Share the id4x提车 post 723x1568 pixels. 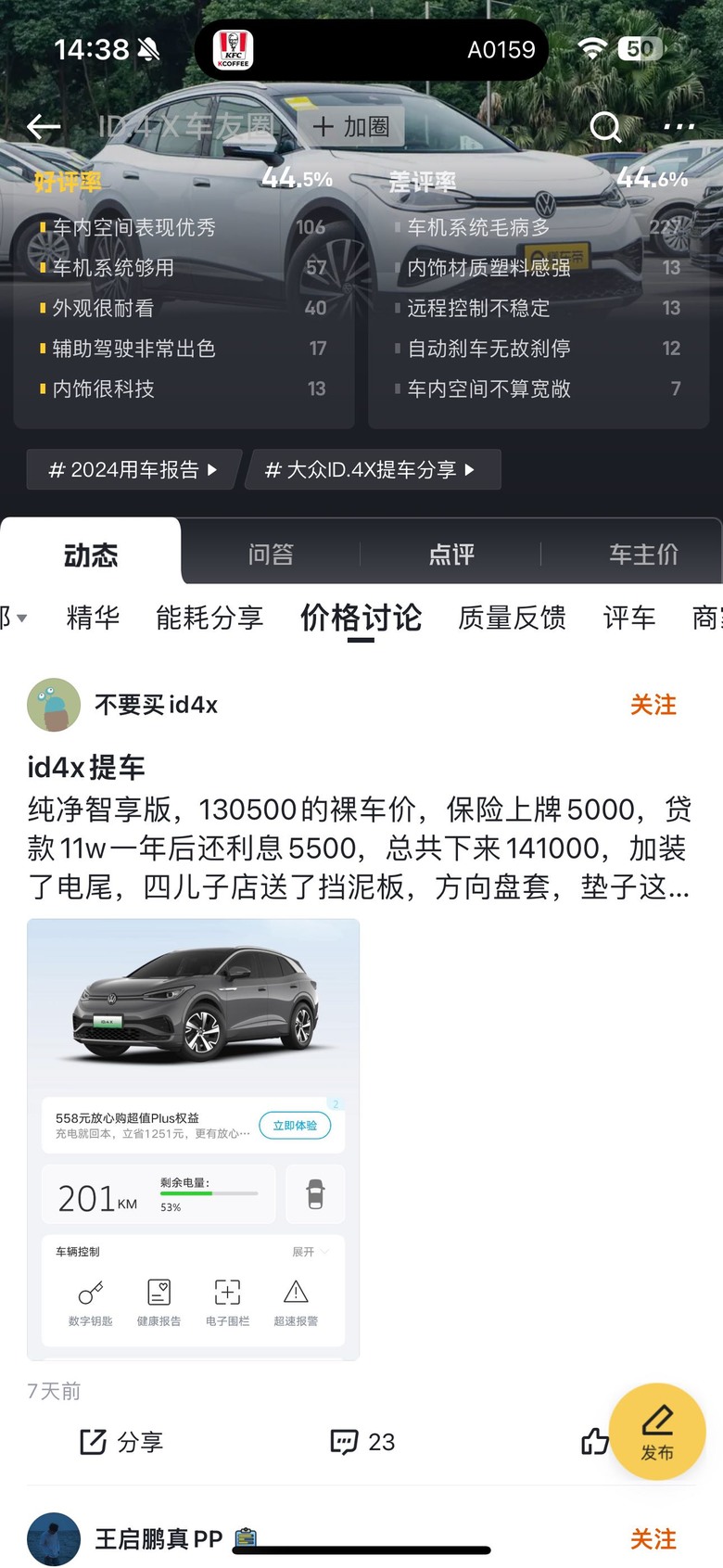(x=121, y=1442)
